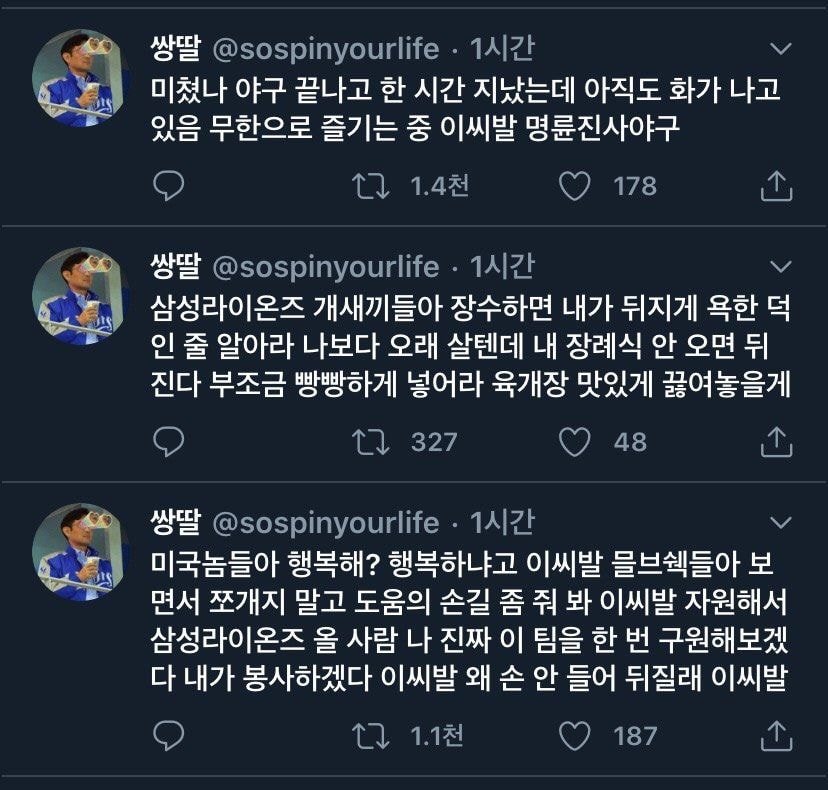Share the tweet starting with 미쳤나 야구
This screenshot has height=790, width=828.
point(777,185)
